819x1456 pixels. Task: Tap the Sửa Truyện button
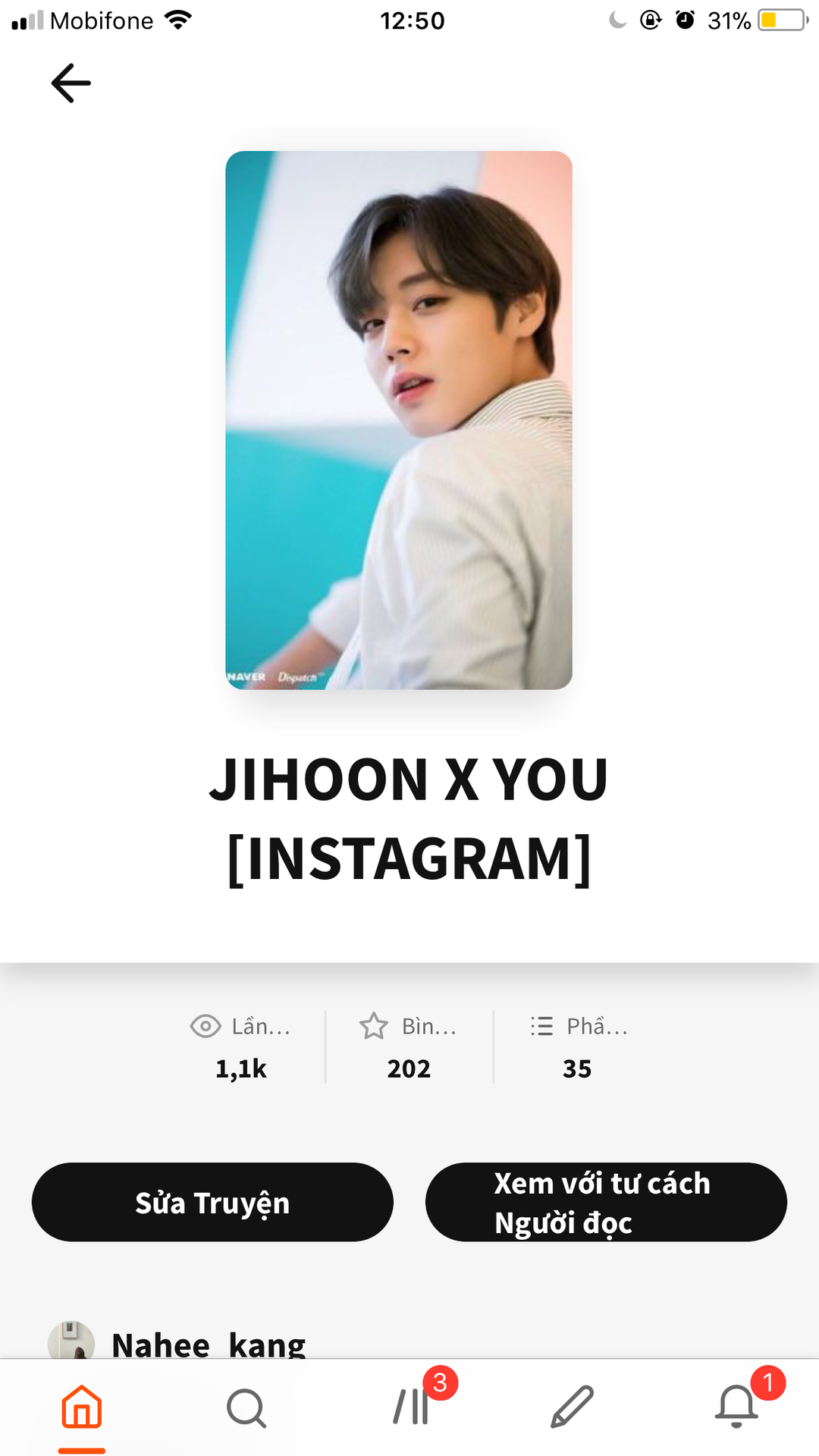(212, 1202)
